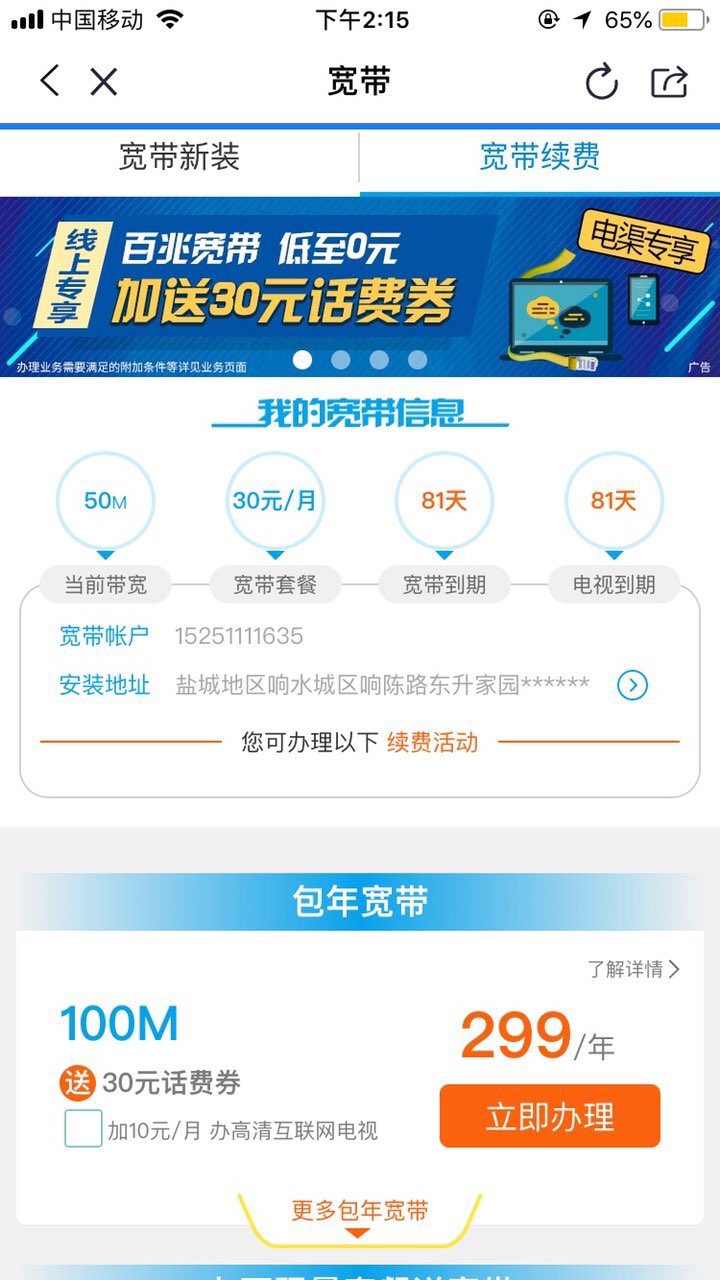Tap 立即办理 for the 299/年 plan
This screenshot has width=720, height=1280.
549,1116
